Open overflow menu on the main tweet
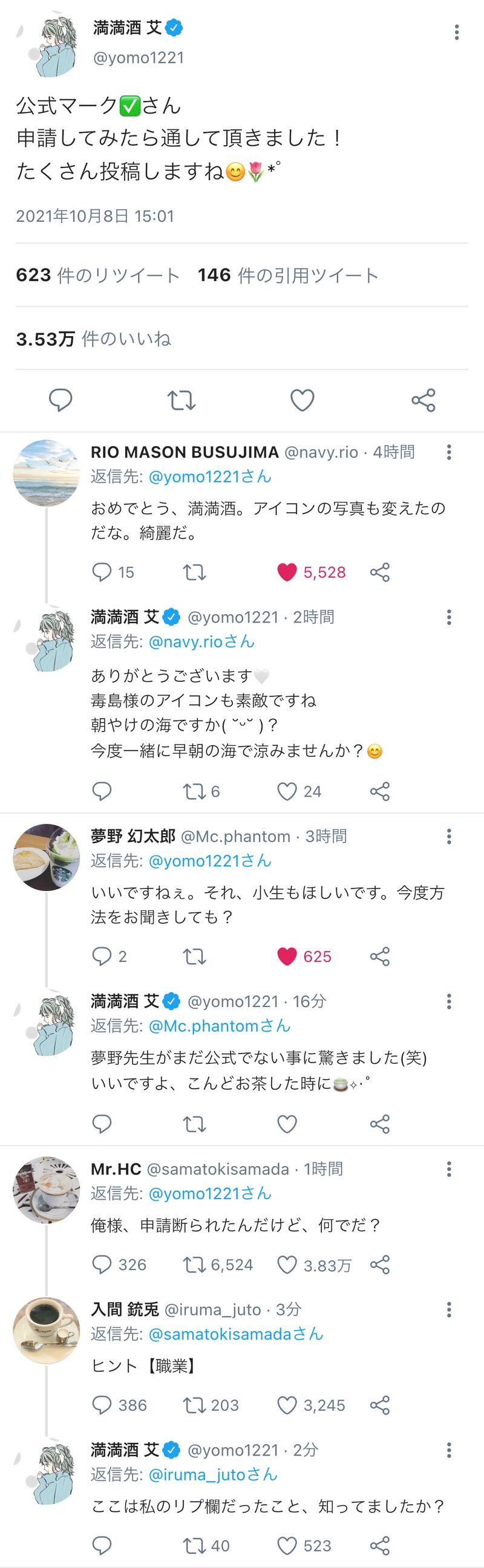484x1568 pixels. point(456,32)
